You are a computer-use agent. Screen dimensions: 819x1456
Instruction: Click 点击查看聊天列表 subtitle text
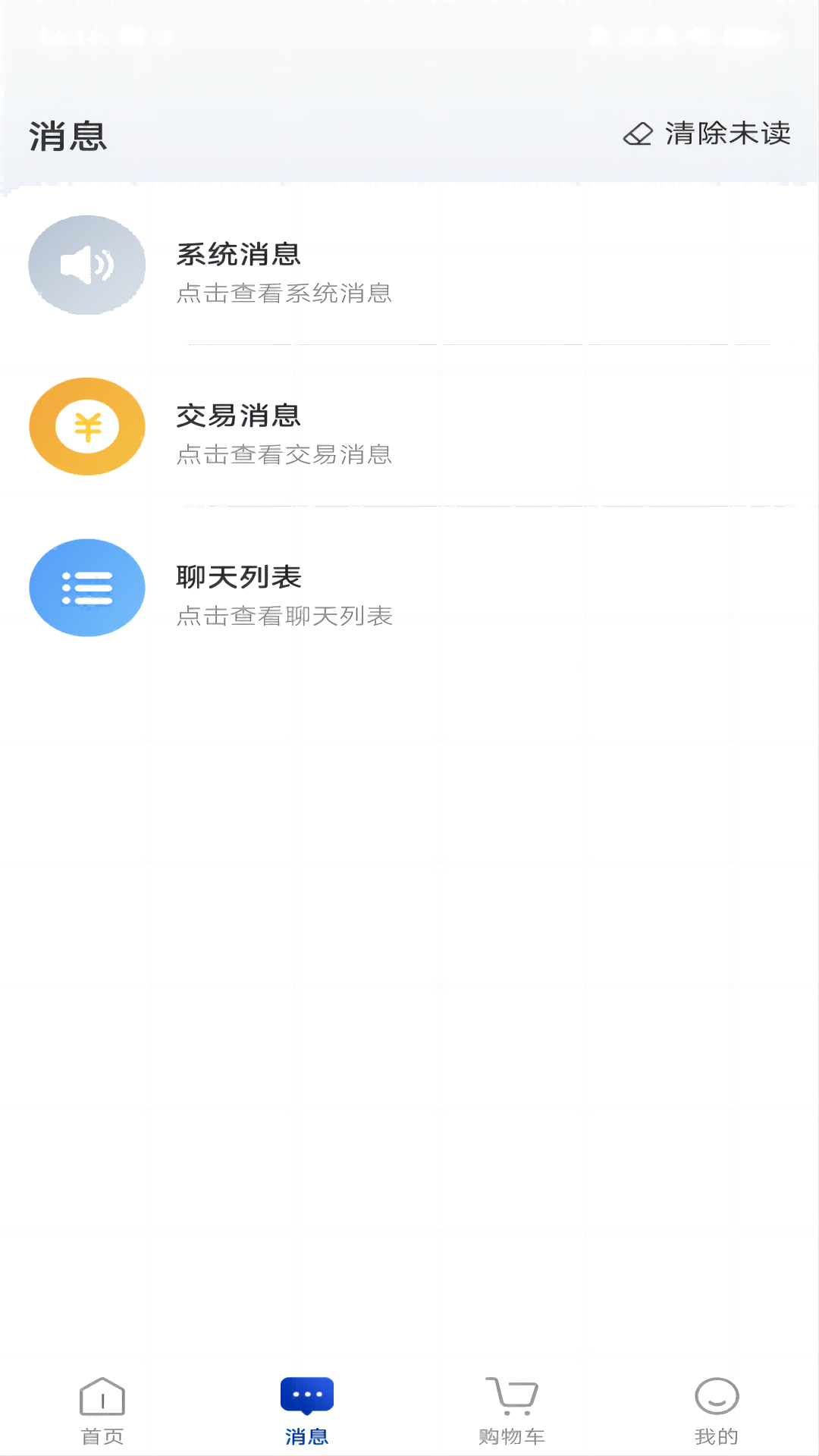284,617
